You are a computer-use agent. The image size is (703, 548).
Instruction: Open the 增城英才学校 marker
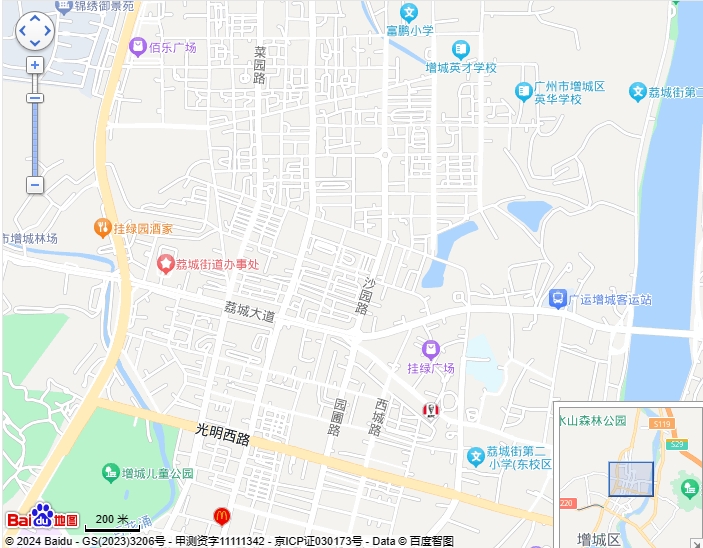(x=460, y=49)
